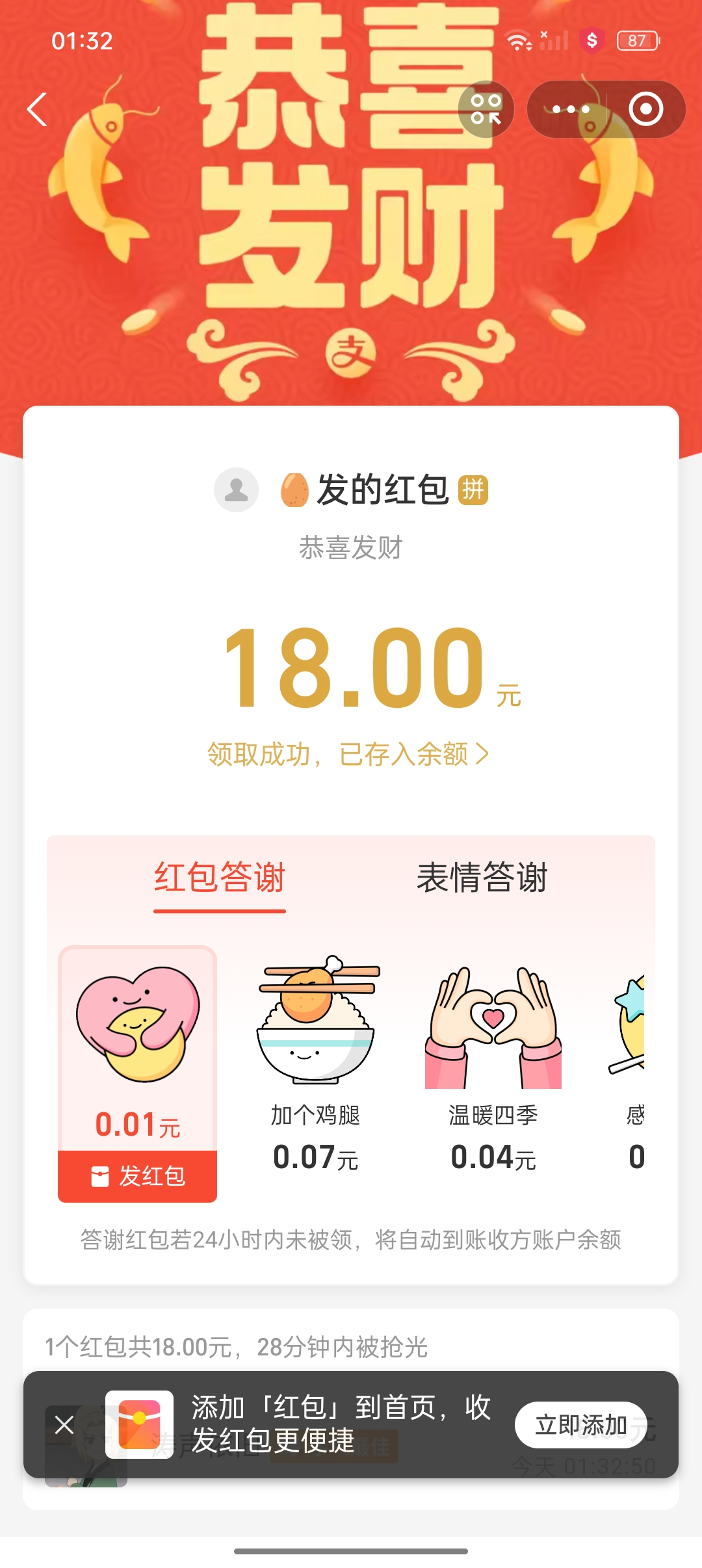Dismiss the 添加「红包」到首页 banner

click(x=64, y=1424)
